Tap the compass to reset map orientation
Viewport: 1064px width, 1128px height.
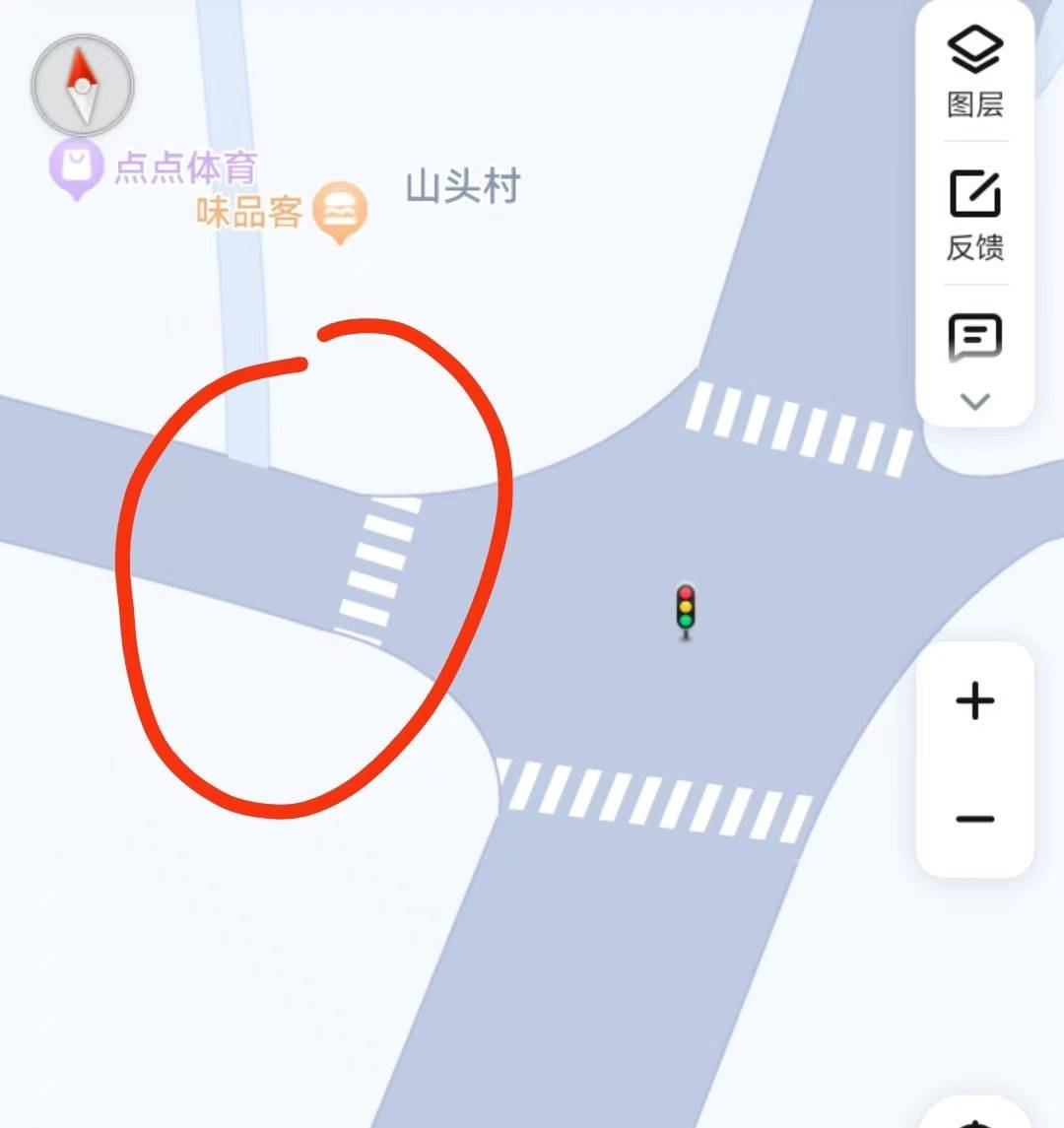click(x=83, y=86)
